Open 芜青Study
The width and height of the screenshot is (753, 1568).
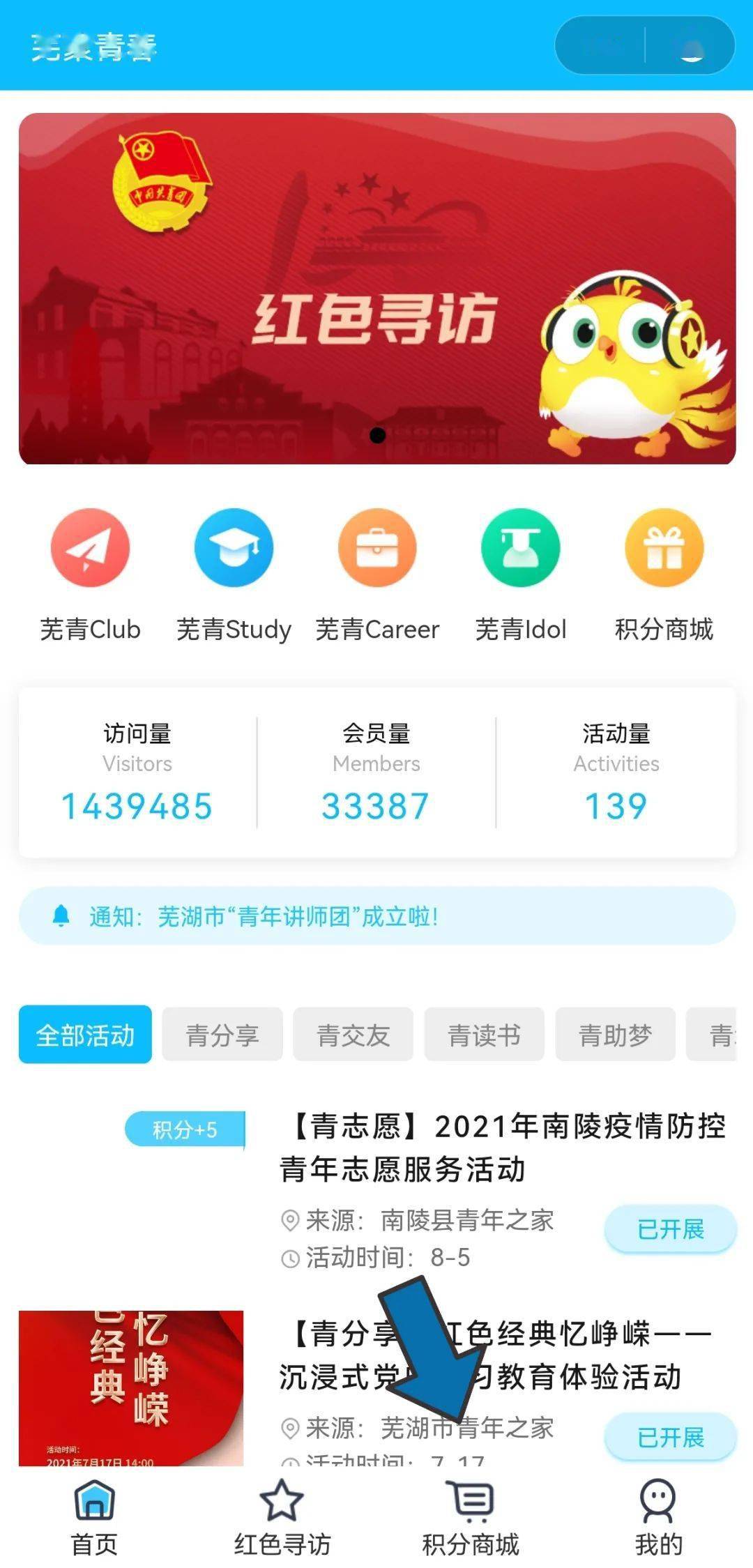[234, 548]
